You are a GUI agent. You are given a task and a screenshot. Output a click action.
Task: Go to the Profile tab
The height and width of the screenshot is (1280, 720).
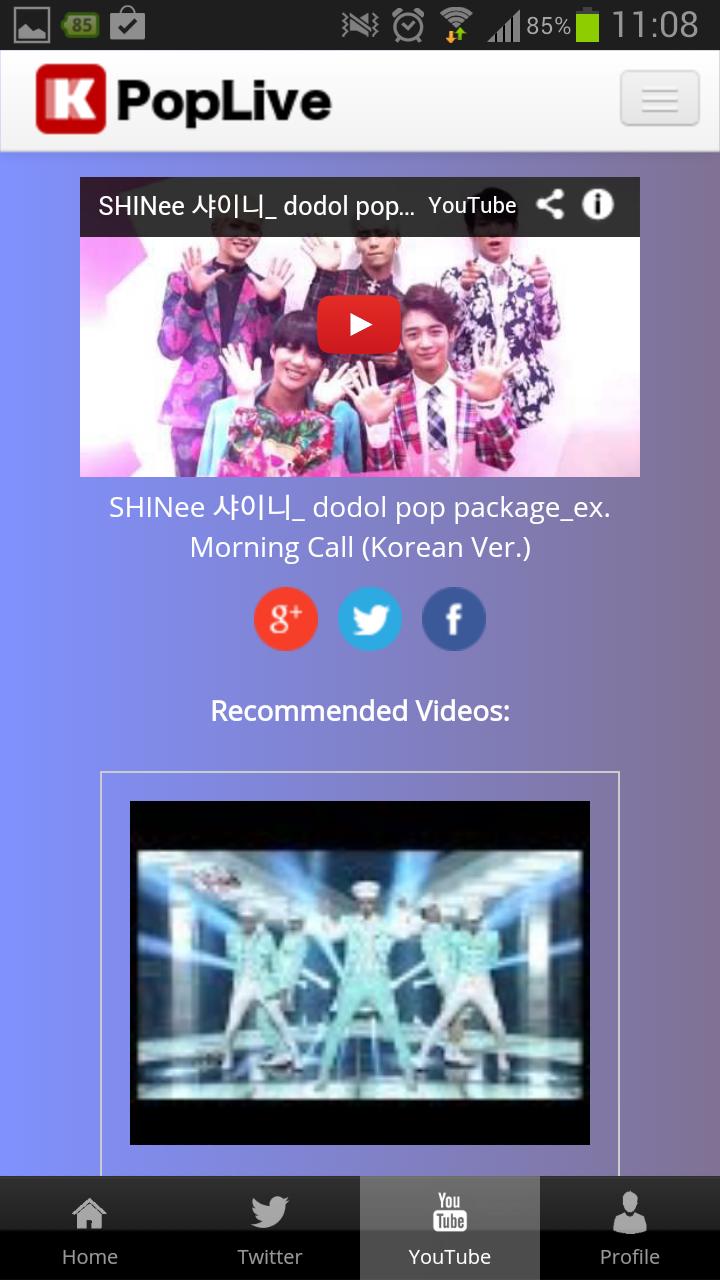[630, 1228]
